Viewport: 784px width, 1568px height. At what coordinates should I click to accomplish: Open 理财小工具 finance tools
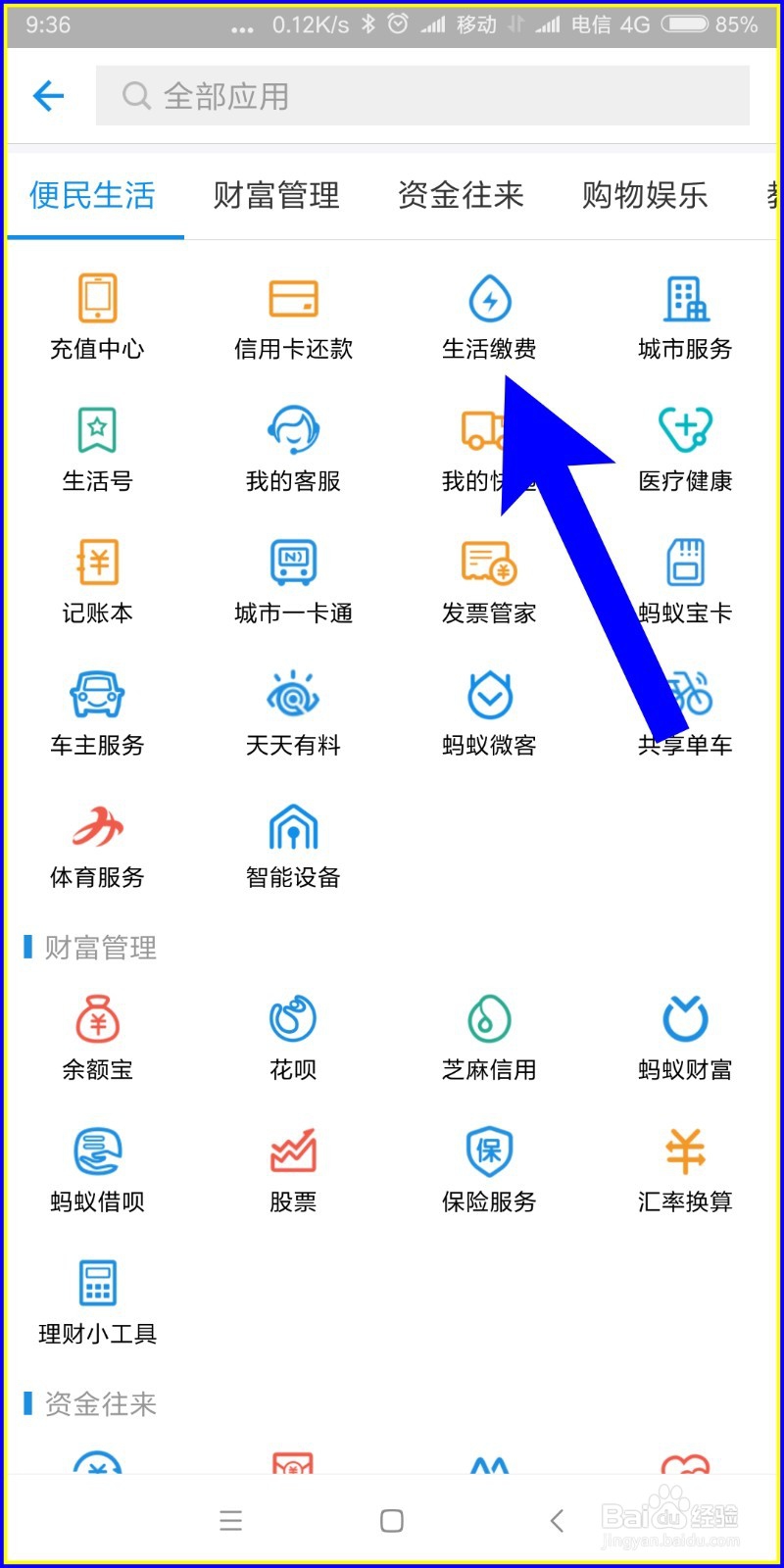tap(96, 1298)
